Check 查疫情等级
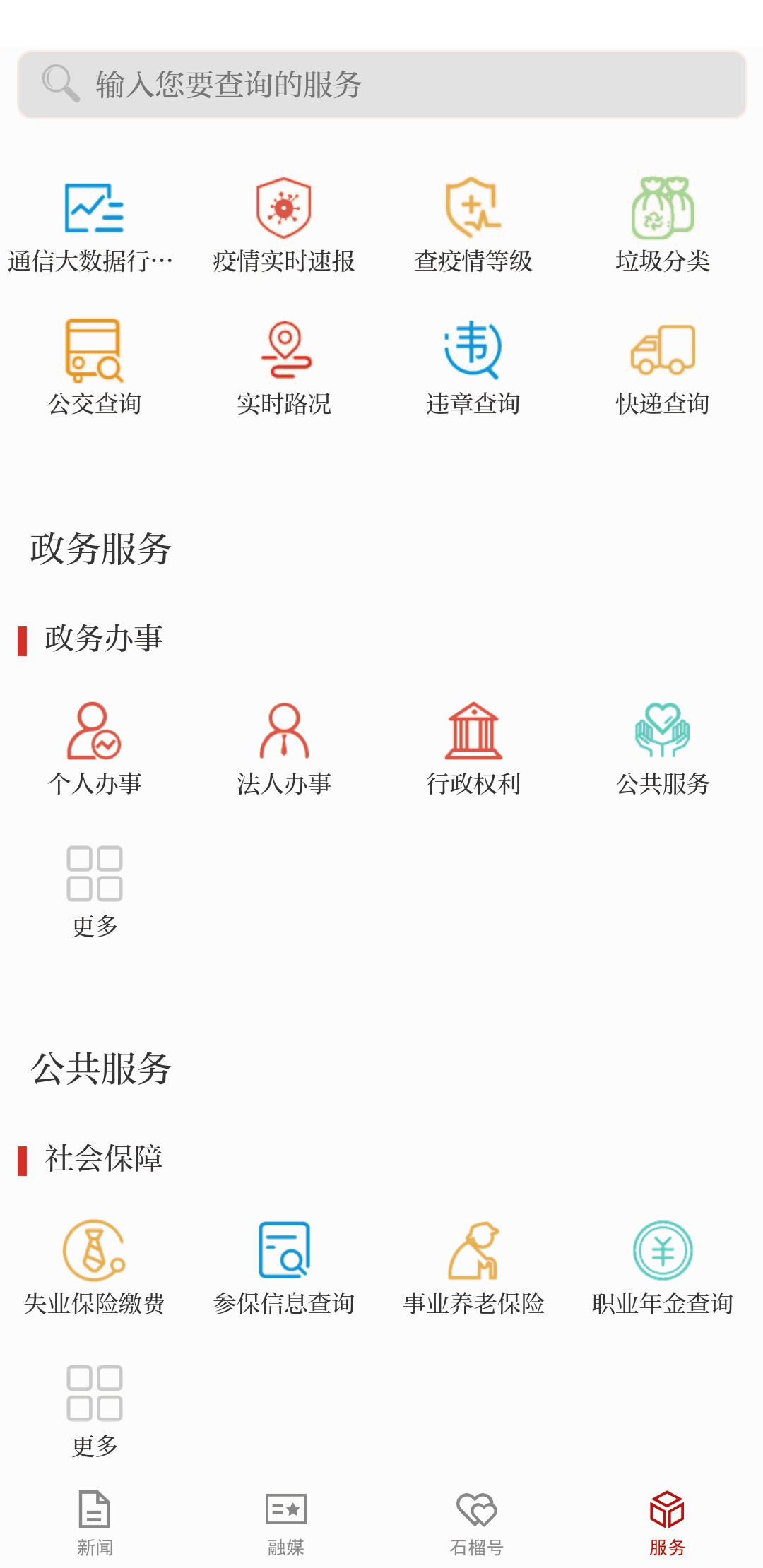763x1568 pixels. (473, 225)
